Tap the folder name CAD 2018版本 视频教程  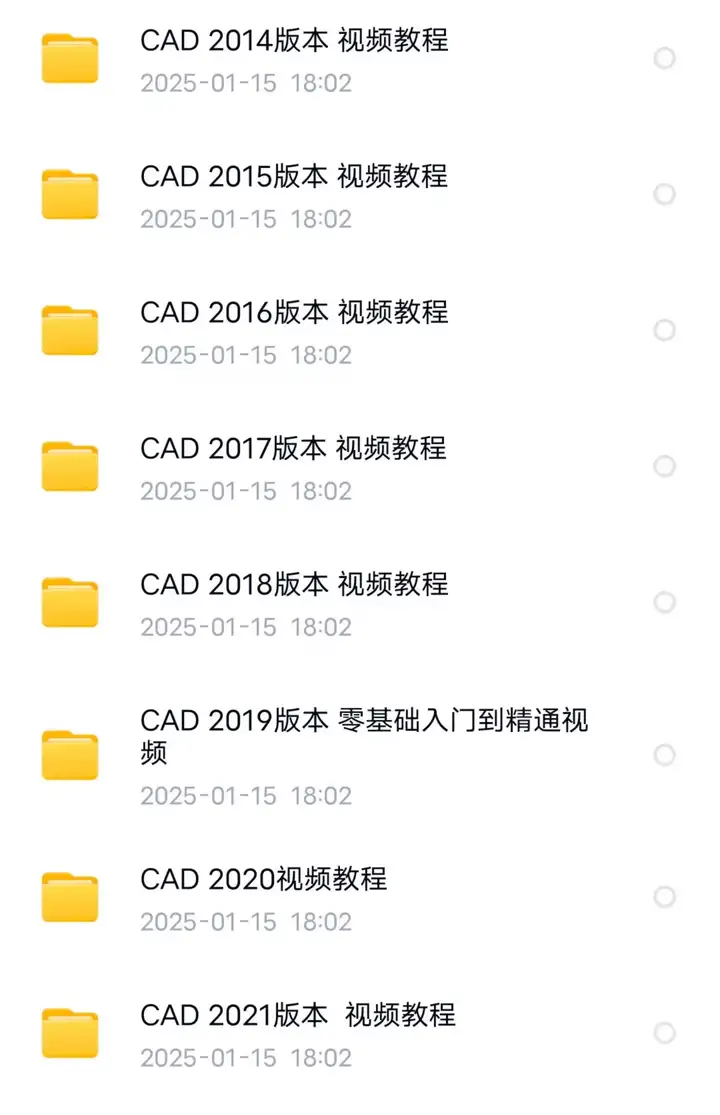tap(294, 585)
